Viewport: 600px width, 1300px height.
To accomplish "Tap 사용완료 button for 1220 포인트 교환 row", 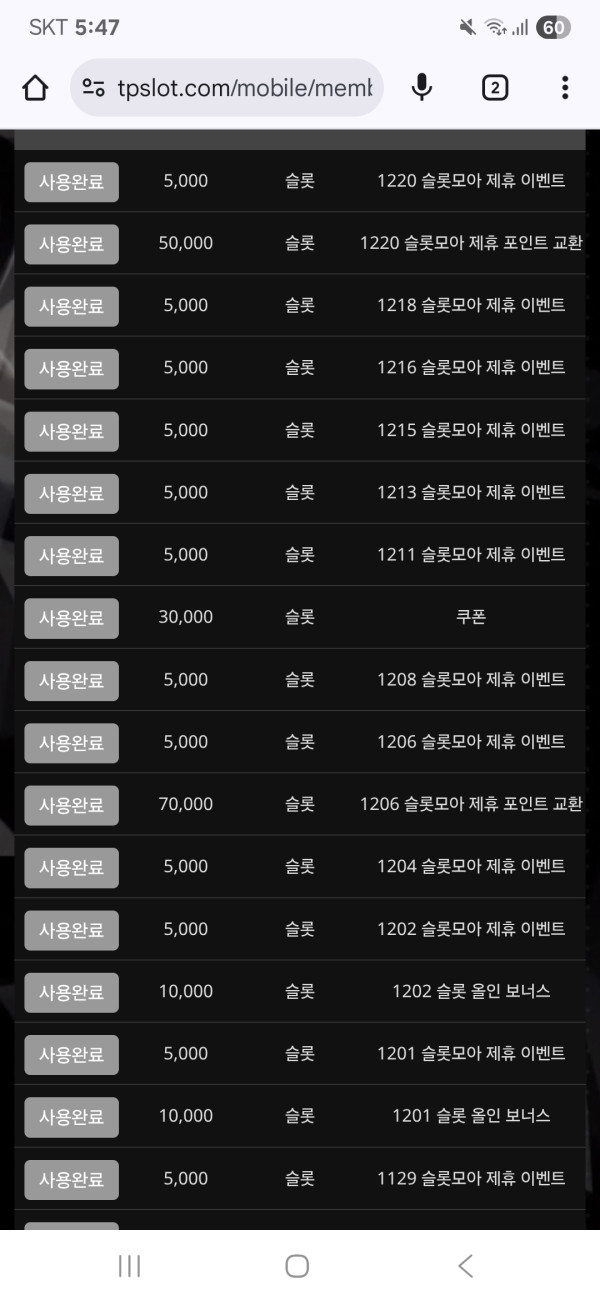I will 71,244.
